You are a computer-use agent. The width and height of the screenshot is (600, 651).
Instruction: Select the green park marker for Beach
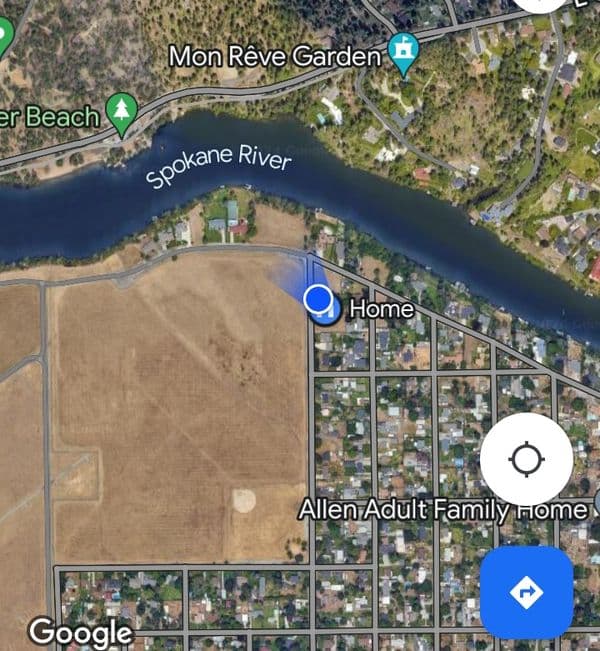(122, 113)
